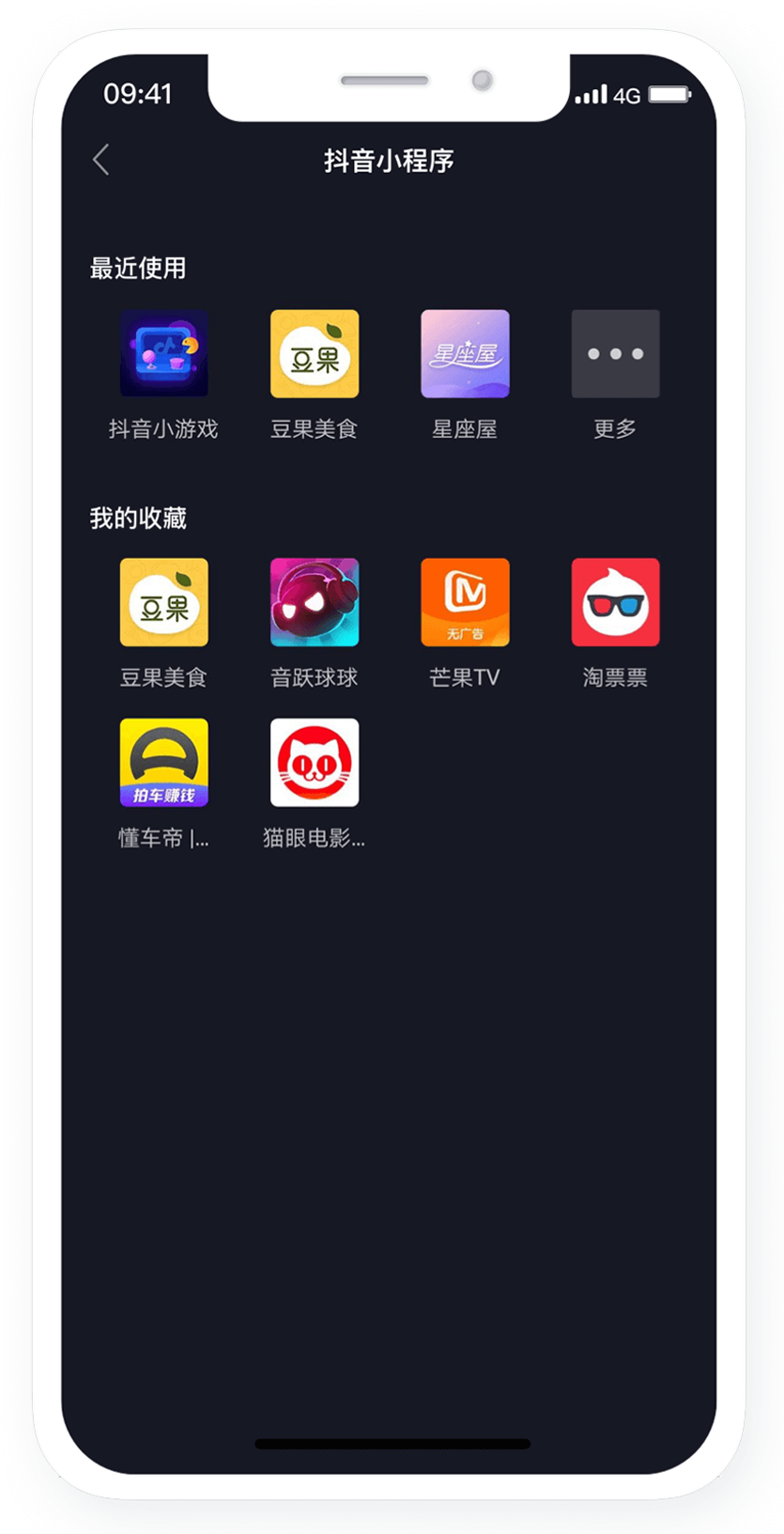Open 豆果美食 under 最近使用
784x1534 pixels.
click(x=315, y=354)
